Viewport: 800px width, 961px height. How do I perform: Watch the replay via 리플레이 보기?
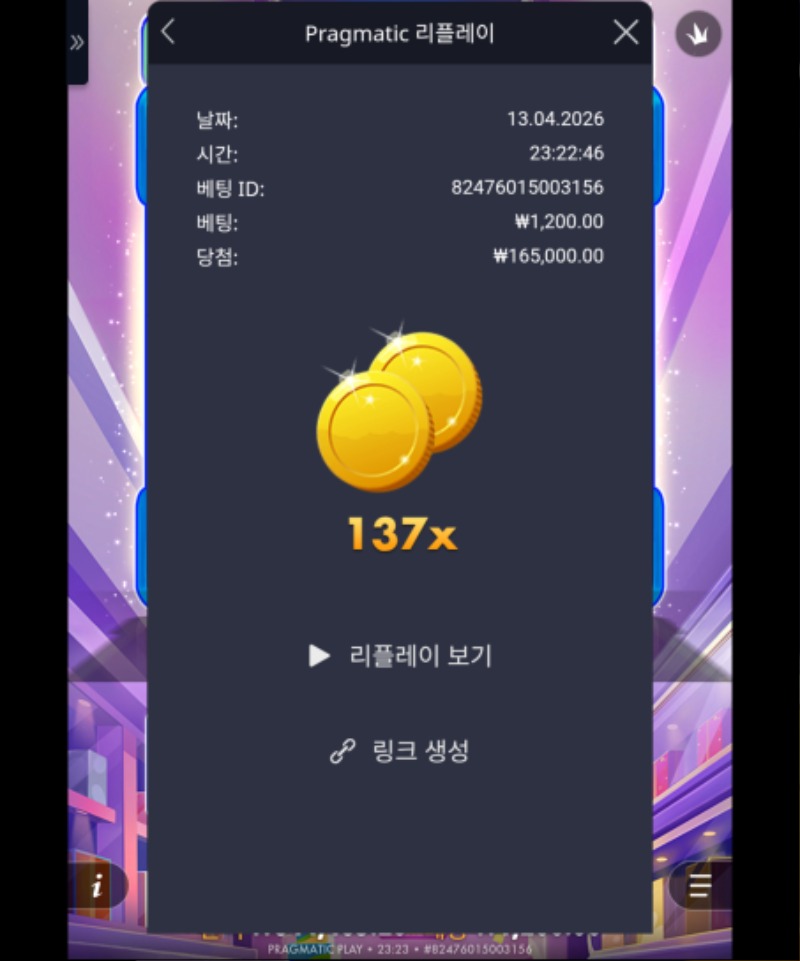point(400,656)
